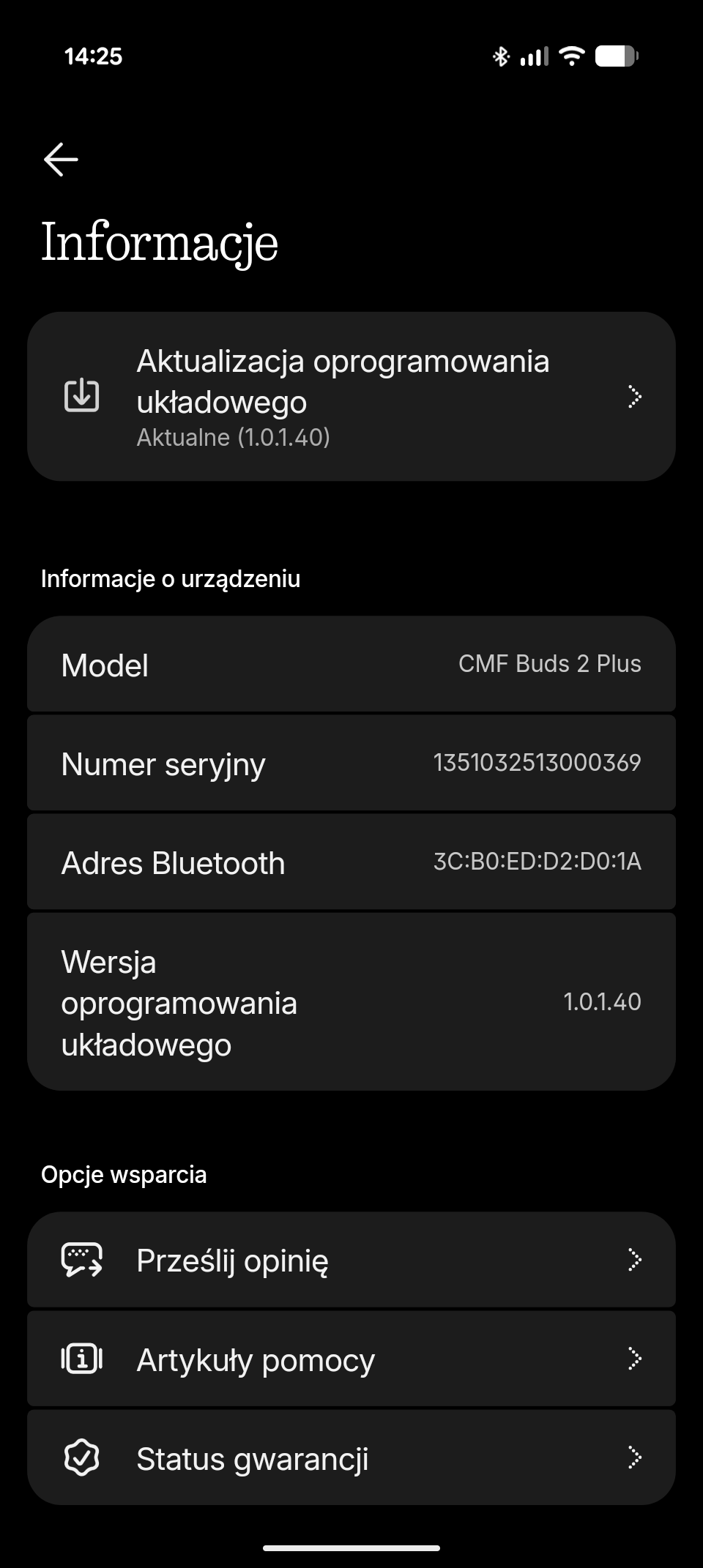The width and height of the screenshot is (703, 1568).
Task: Open Artykuły pomocy
Action: click(351, 1359)
